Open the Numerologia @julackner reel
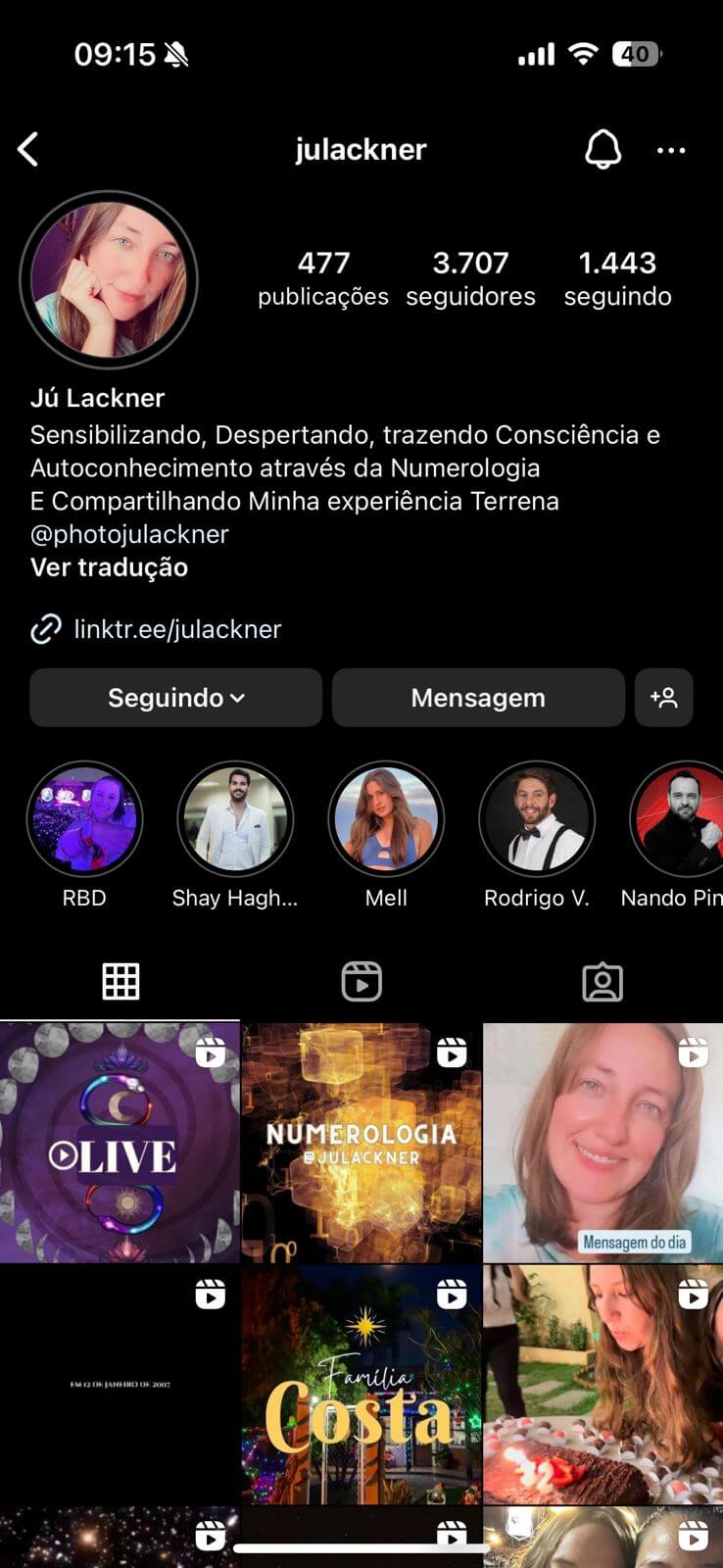Image resolution: width=723 pixels, height=1568 pixels. coord(361,1143)
